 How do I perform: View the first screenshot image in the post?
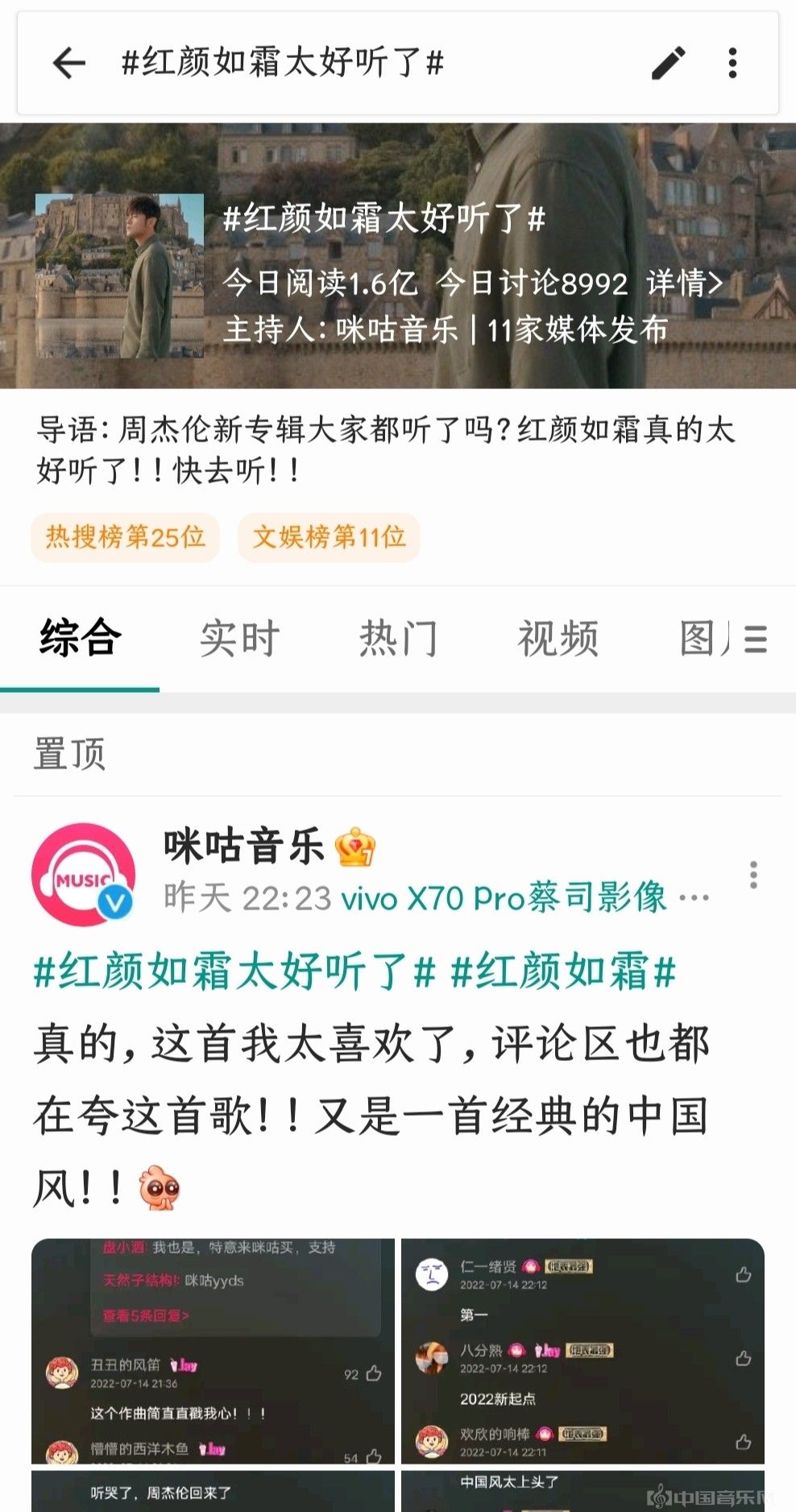click(213, 1351)
